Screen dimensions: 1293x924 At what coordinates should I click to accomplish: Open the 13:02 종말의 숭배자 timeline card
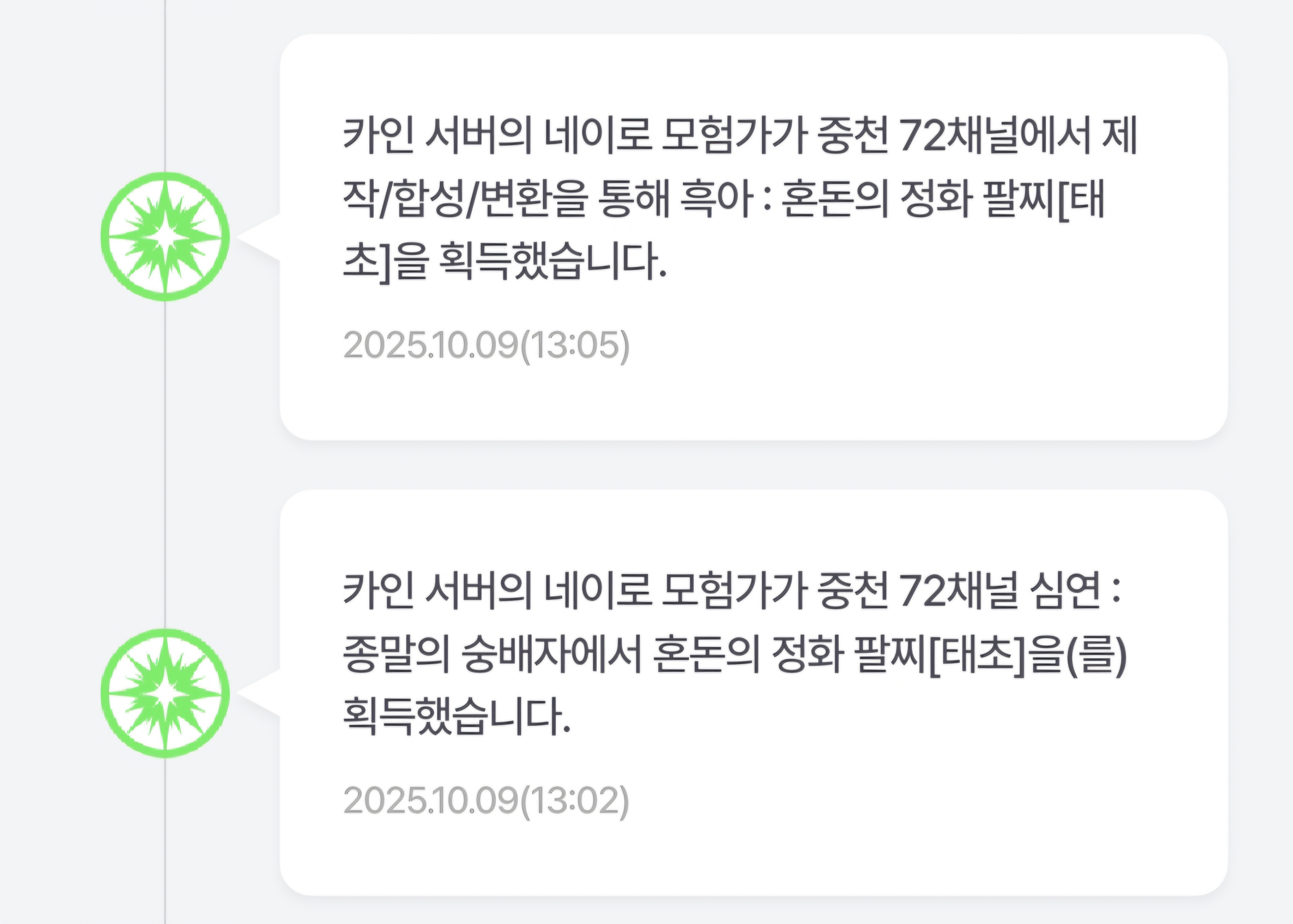click(753, 692)
